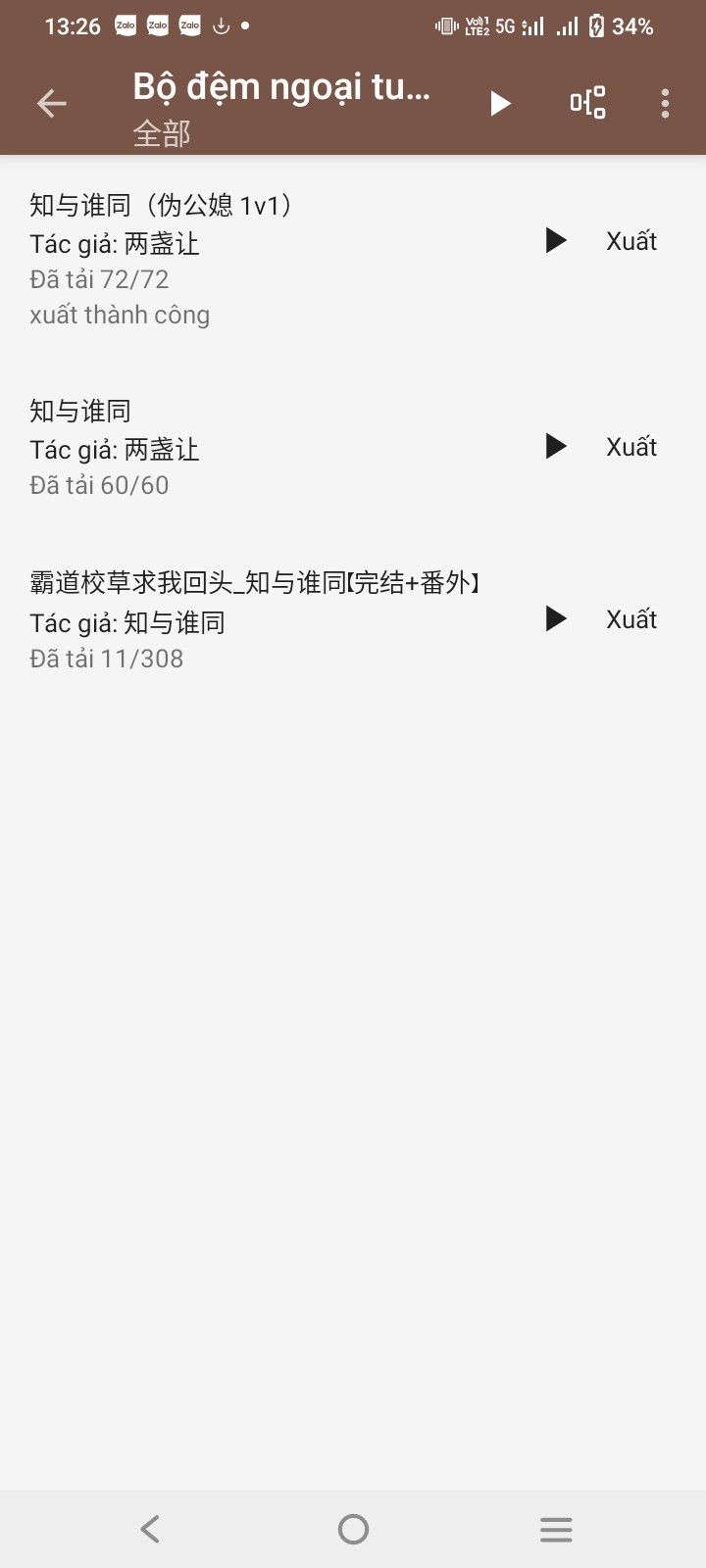
Task: Go to the home screen
Action: point(353,1529)
